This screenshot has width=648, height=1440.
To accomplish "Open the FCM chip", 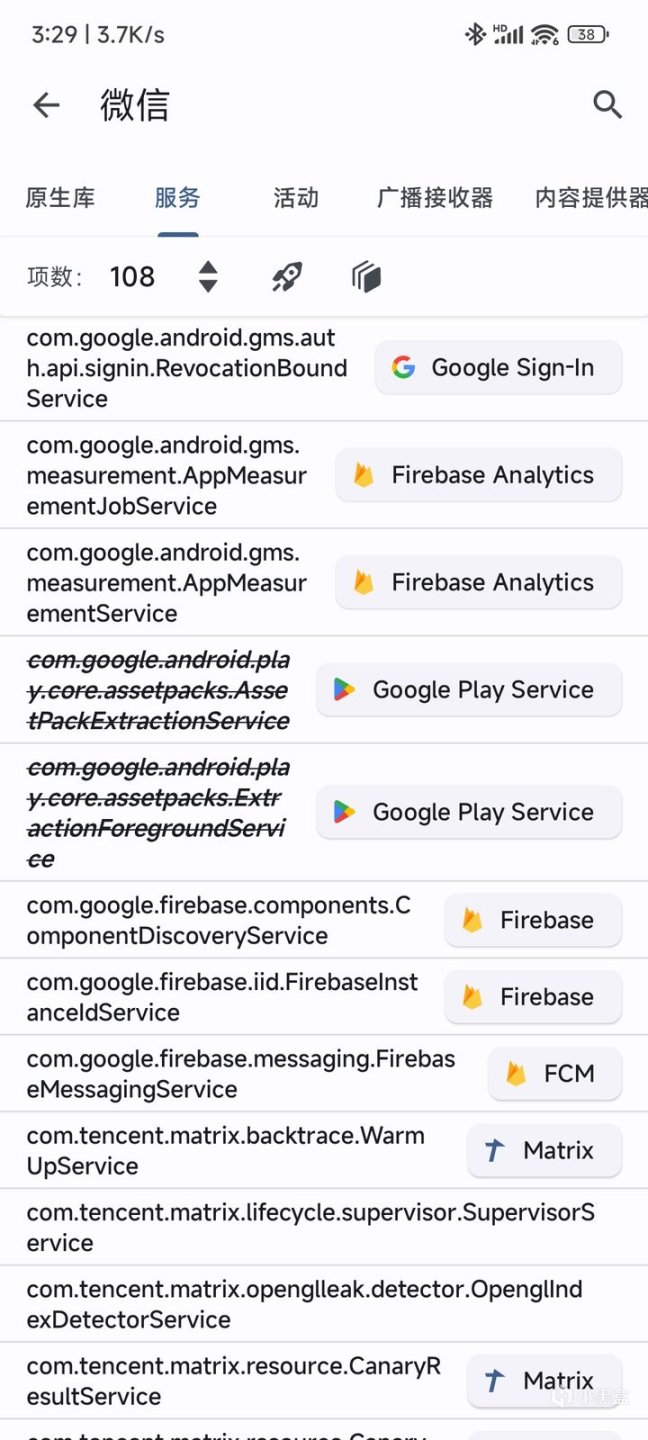I will pos(554,1074).
